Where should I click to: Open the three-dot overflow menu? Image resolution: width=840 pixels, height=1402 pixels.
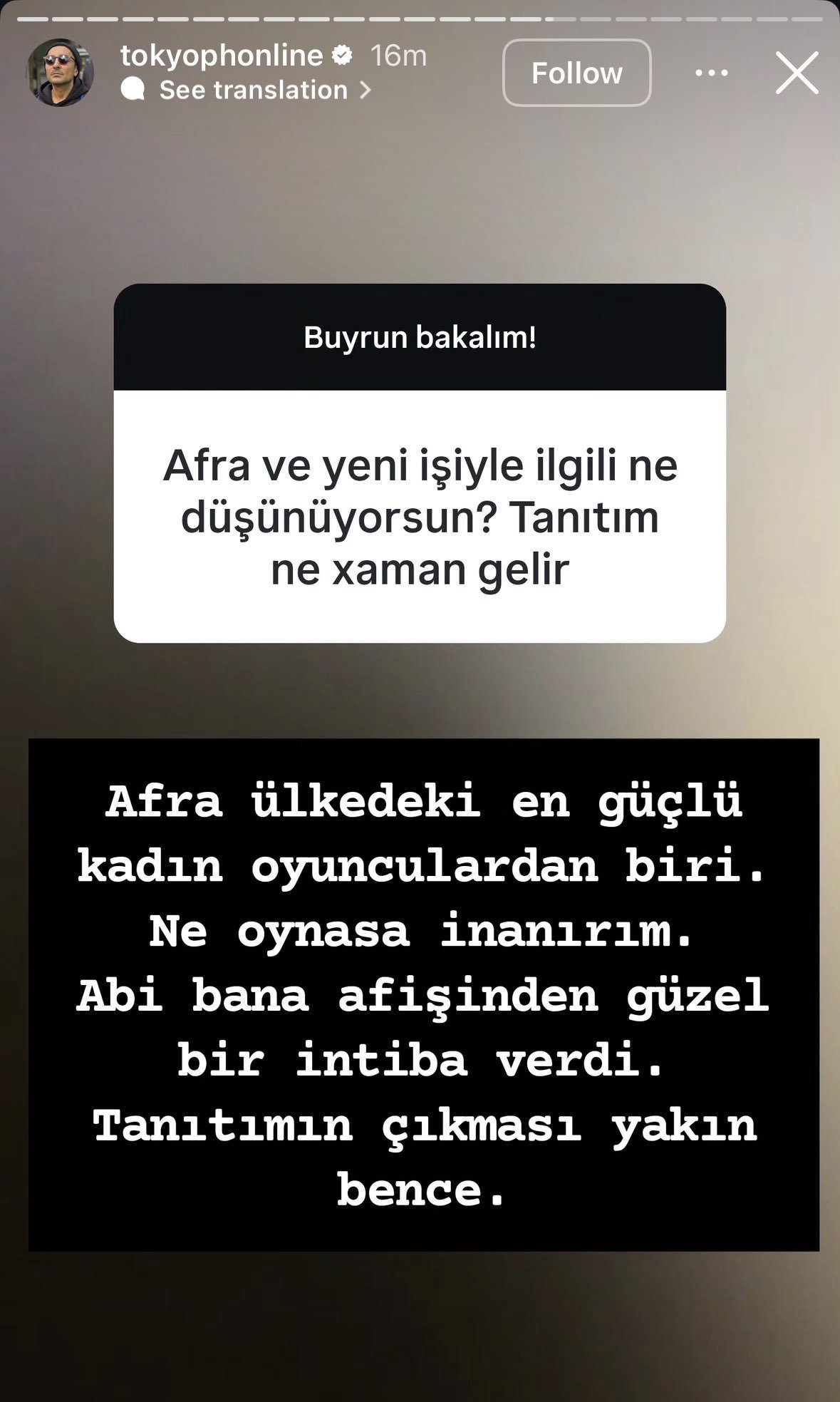pos(711,73)
